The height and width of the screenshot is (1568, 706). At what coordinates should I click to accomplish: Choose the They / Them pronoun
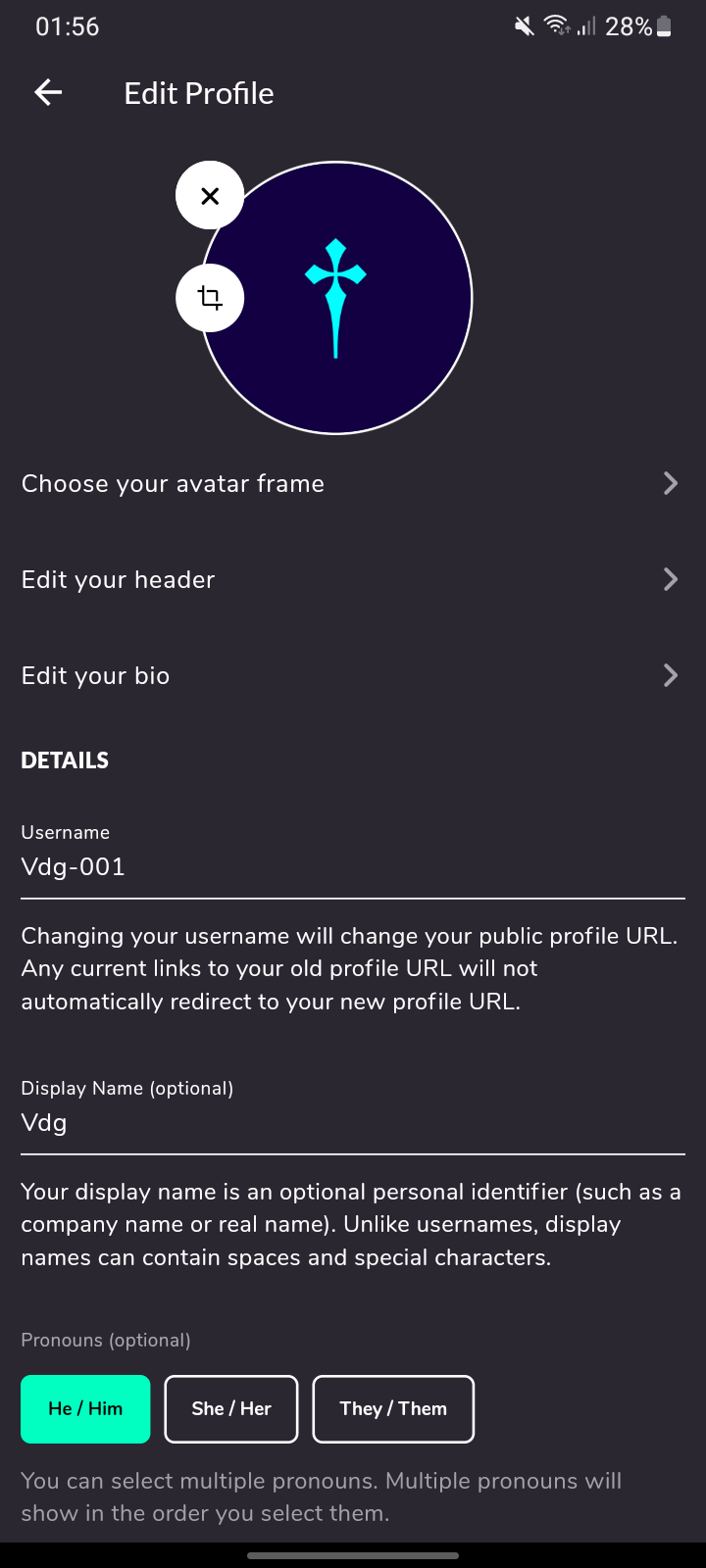(393, 1409)
